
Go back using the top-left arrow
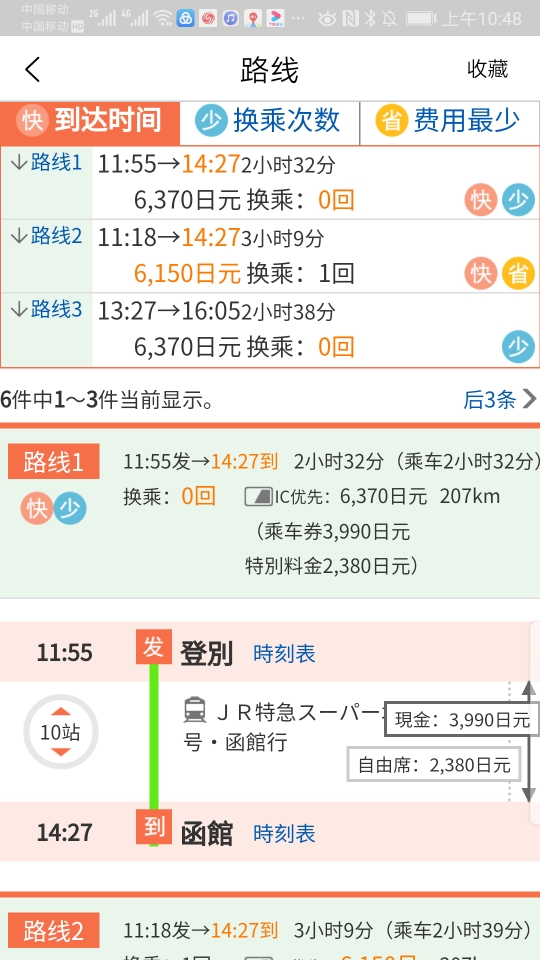(x=32, y=69)
